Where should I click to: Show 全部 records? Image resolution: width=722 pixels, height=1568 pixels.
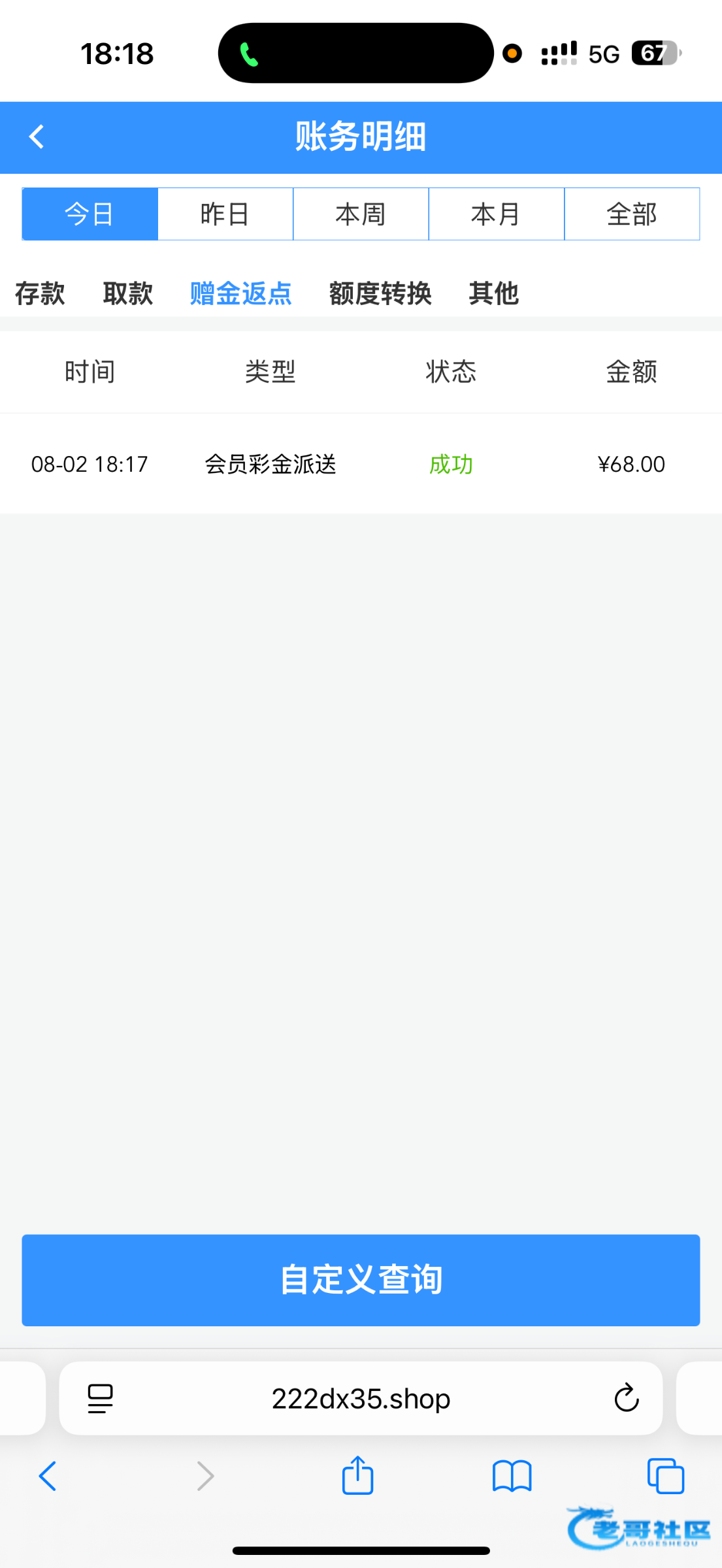point(632,214)
